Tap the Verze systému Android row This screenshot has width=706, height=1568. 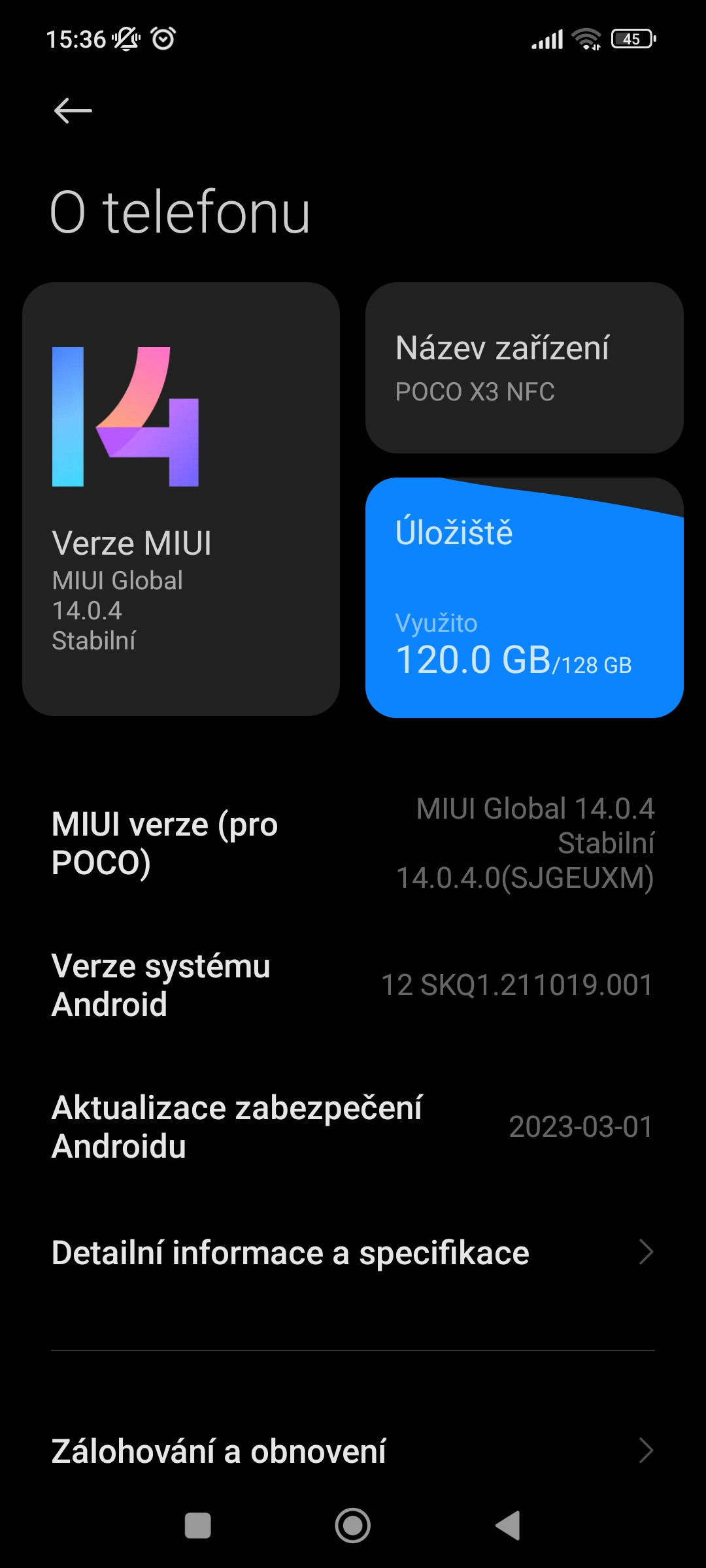pos(353,985)
